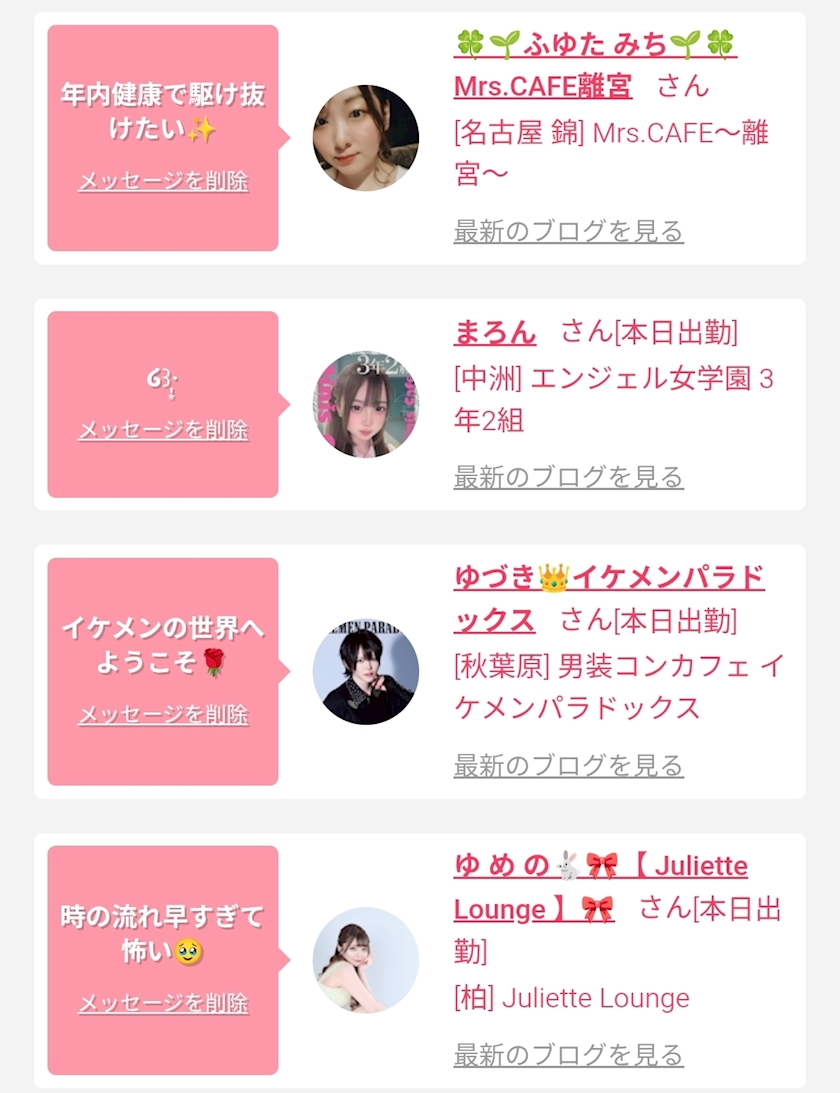The height and width of the screenshot is (1093, 840).
Task: Delete the message in ふゆた みち's card
Action: coord(163,181)
